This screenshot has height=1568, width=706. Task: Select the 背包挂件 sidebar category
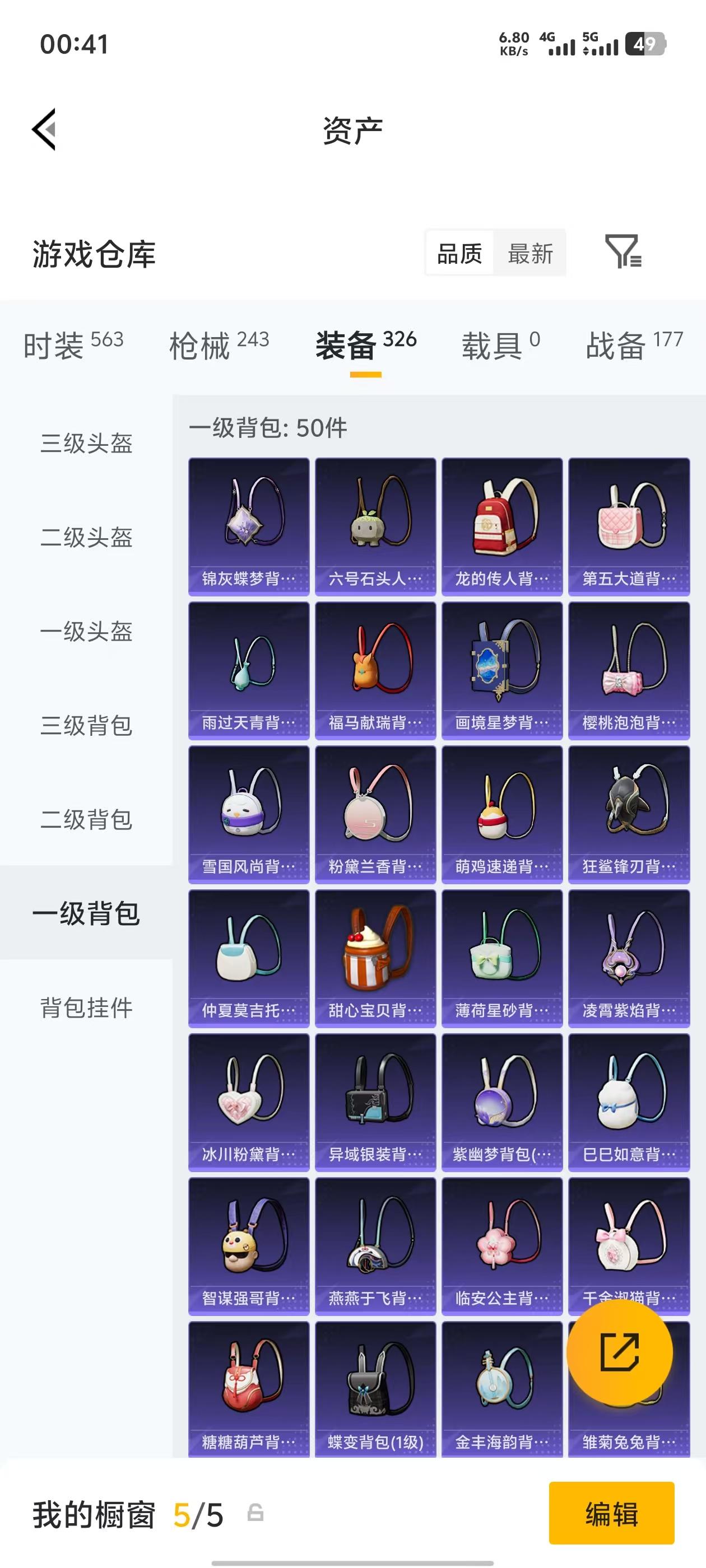click(85, 1008)
